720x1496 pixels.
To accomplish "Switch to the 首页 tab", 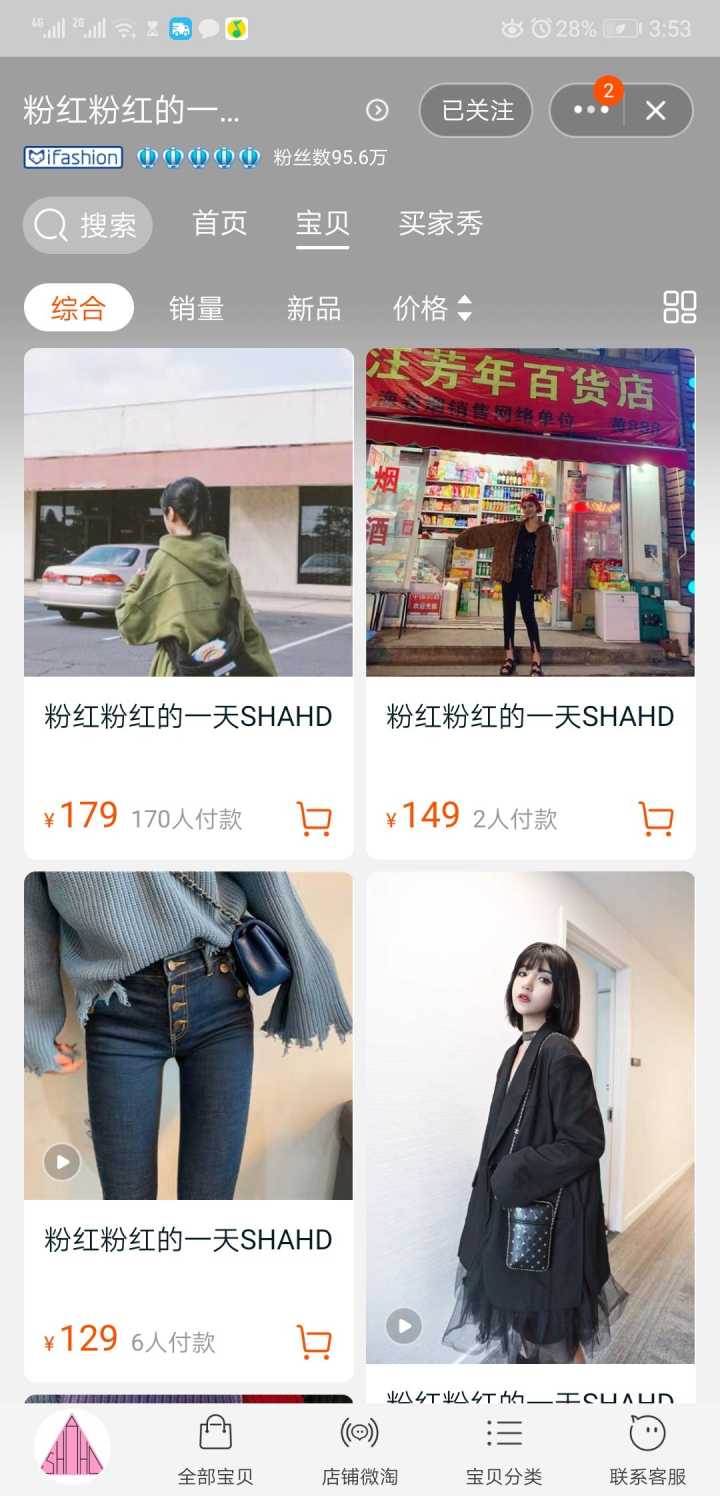I will 220,224.
